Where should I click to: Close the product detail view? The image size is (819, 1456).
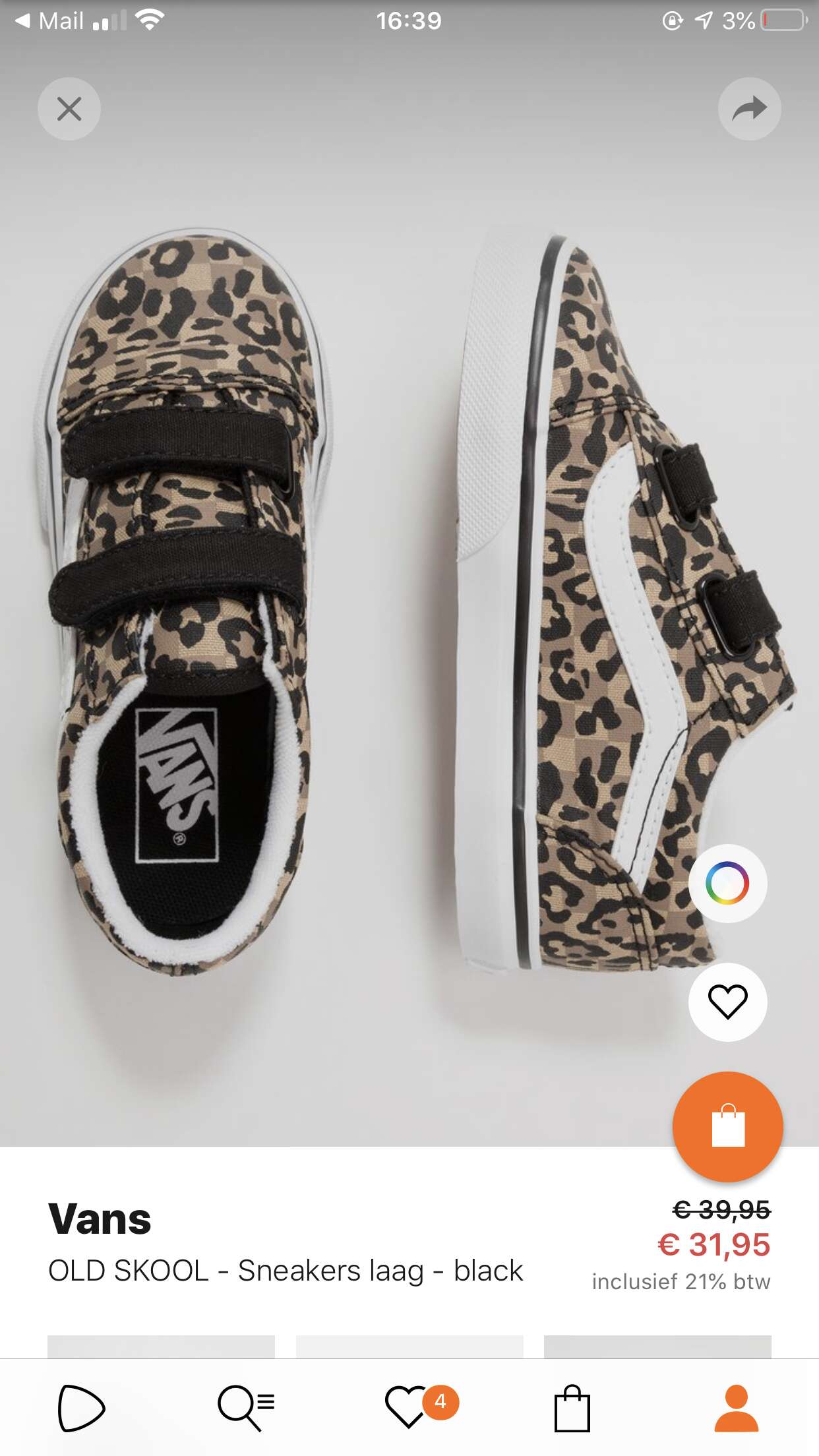click(x=69, y=109)
